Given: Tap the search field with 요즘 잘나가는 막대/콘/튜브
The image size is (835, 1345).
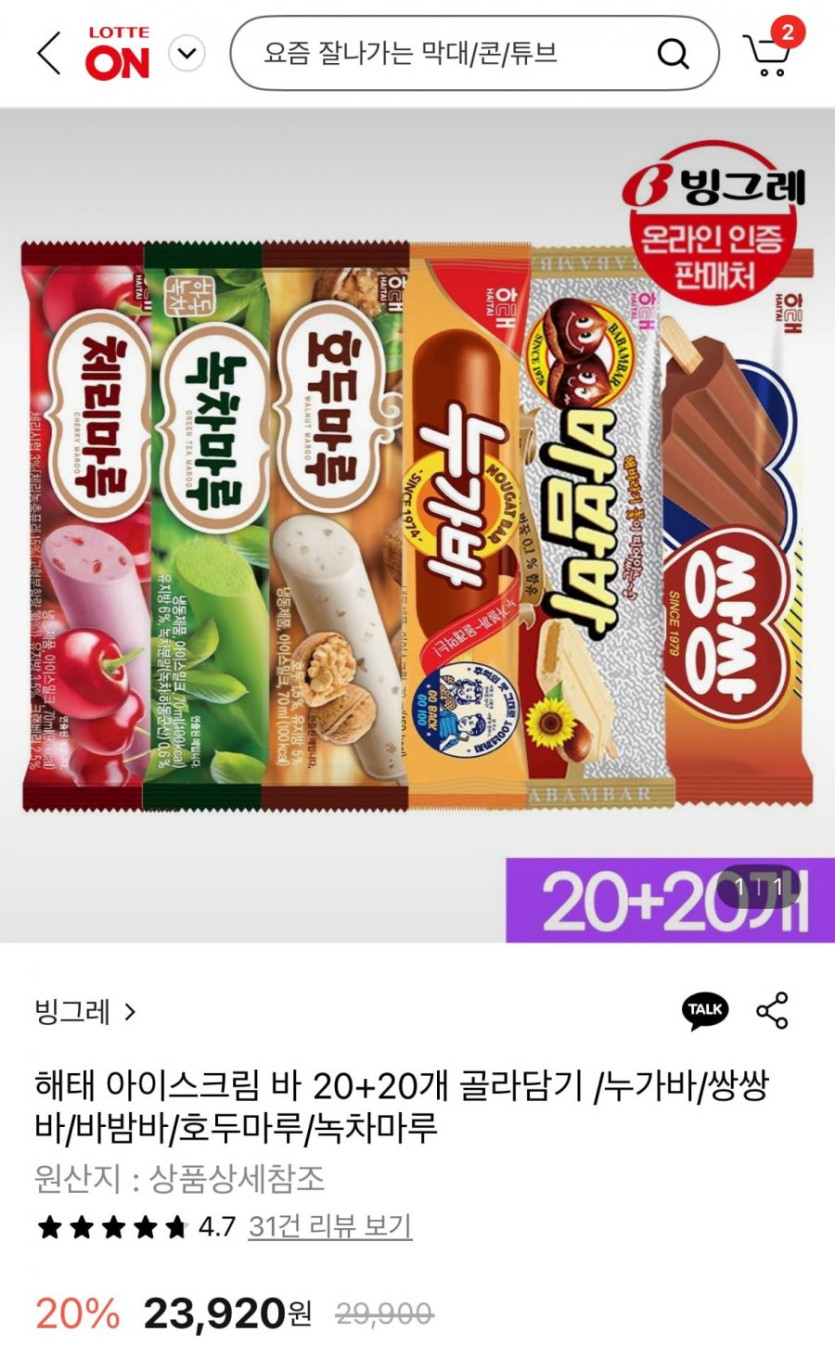Looking at the screenshot, I should point(474,53).
